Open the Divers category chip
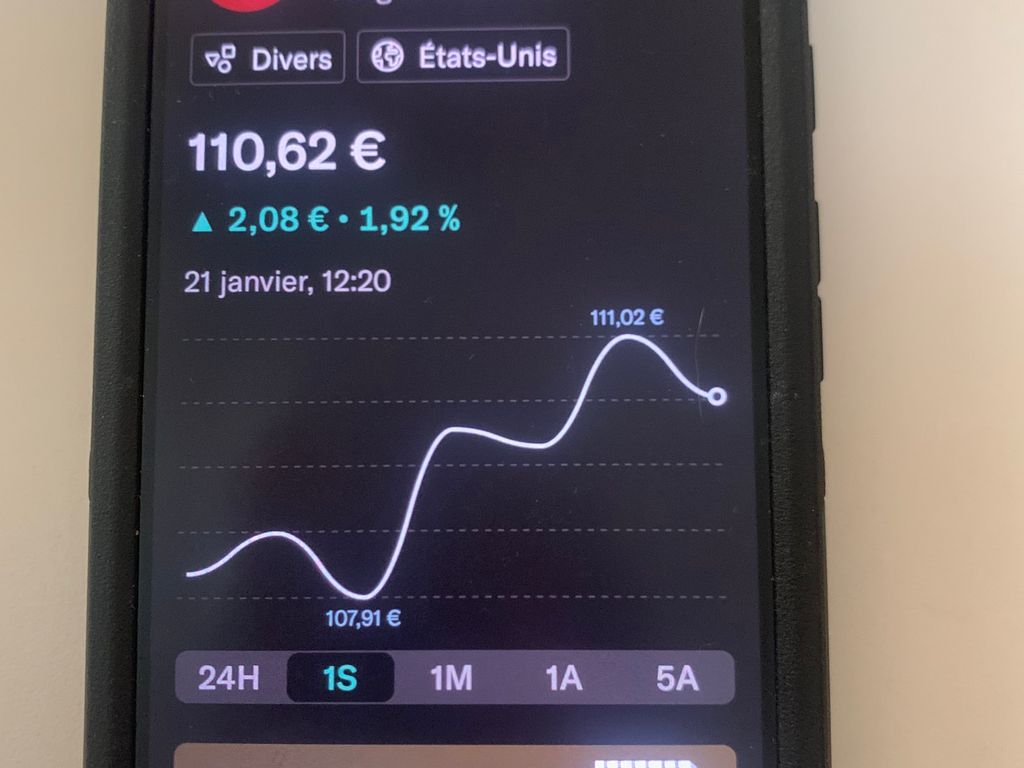Viewport: 1024px width, 768px height. pyautogui.click(x=267, y=58)
